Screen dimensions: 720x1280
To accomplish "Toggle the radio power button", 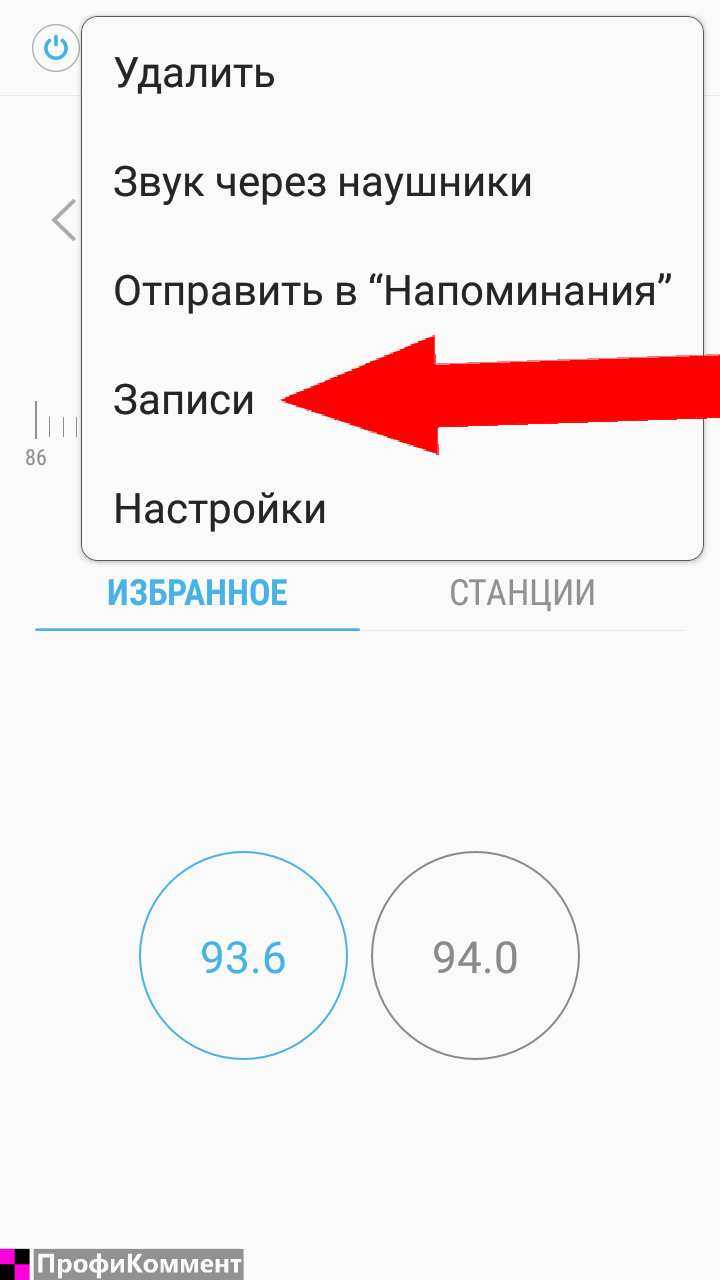I will (x=55, y=48).
